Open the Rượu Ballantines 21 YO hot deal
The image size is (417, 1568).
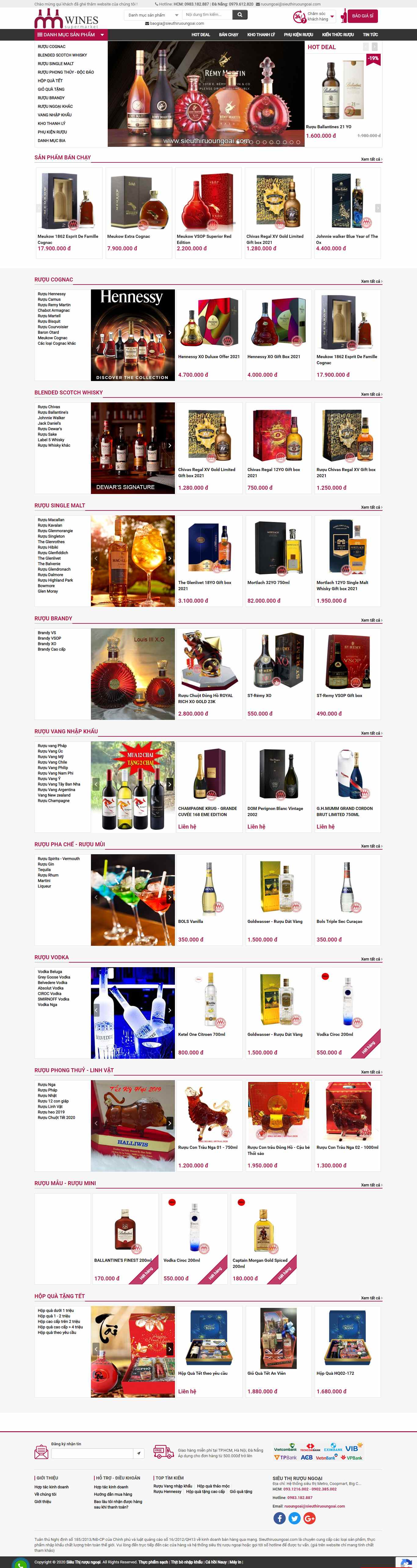(328, 127)
